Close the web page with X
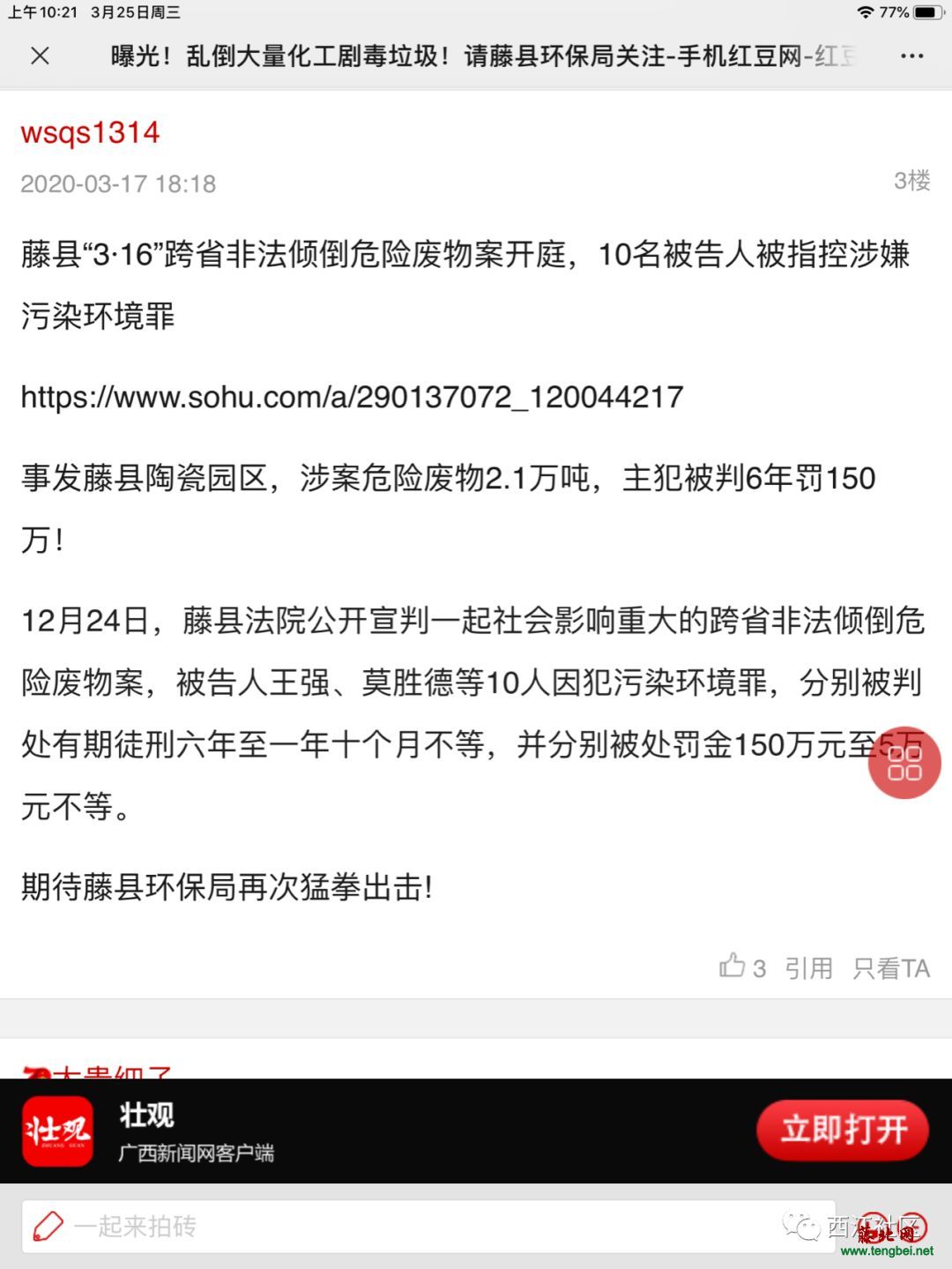952x1269 pixels. click(40, 56)
